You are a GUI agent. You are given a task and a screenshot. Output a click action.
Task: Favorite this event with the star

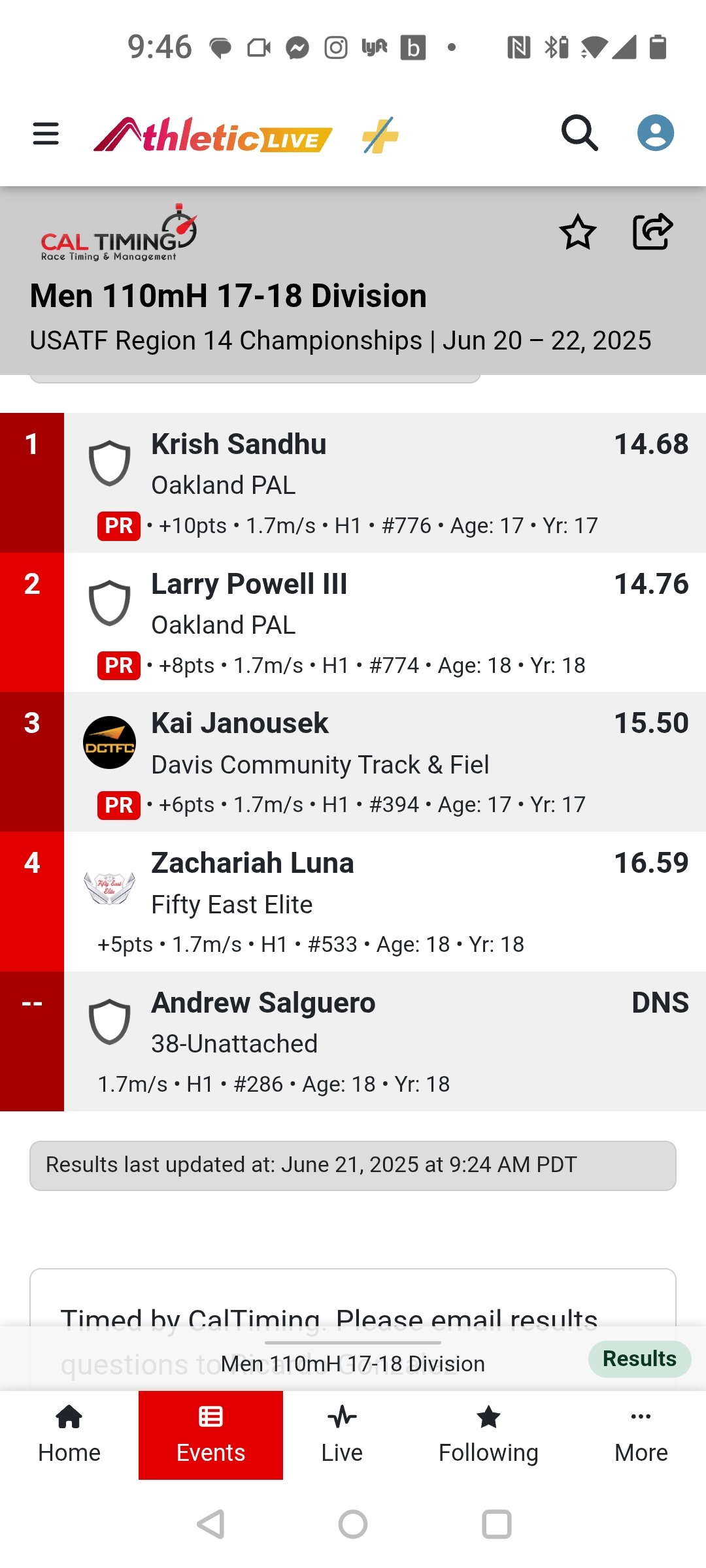click(578, 233)
